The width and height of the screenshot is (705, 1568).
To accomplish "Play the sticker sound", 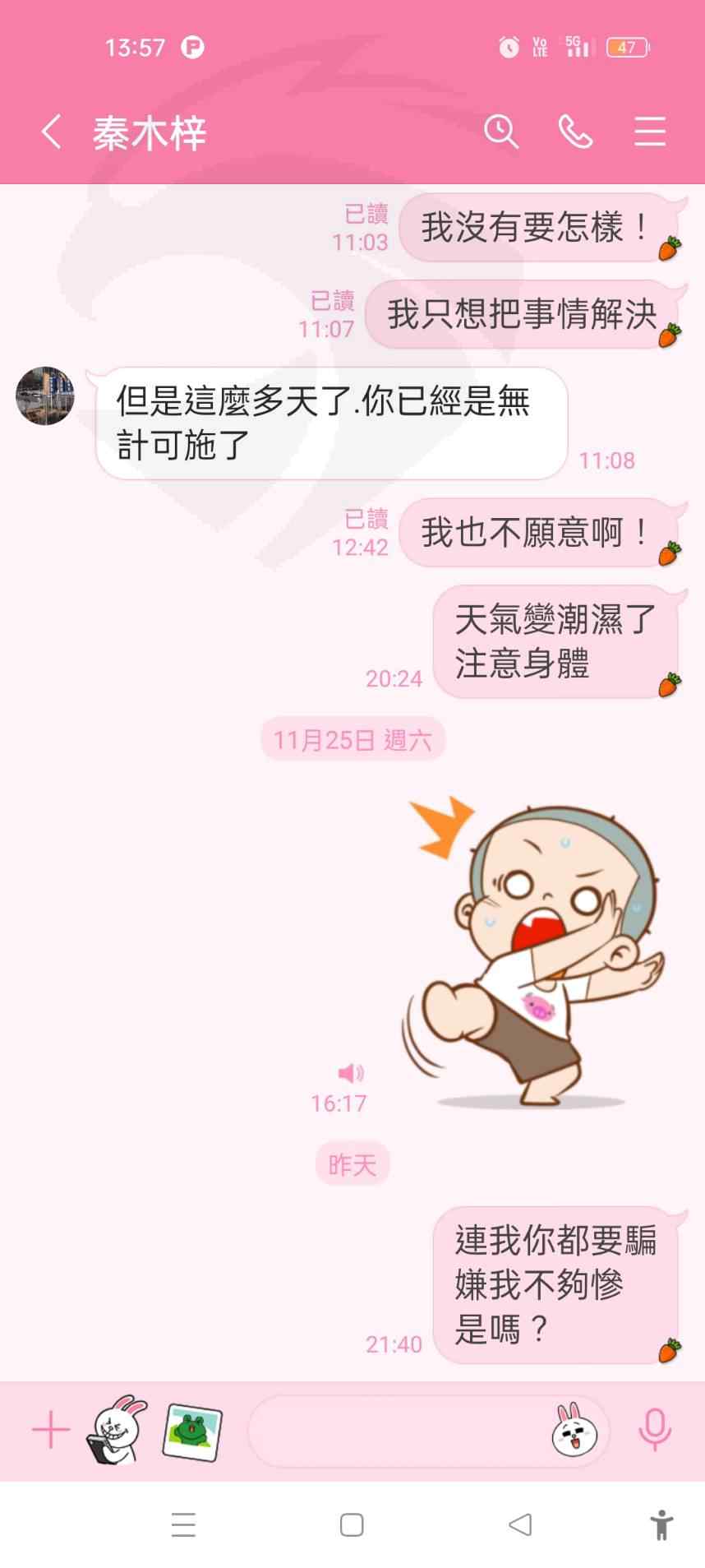I will [351, 1072].
